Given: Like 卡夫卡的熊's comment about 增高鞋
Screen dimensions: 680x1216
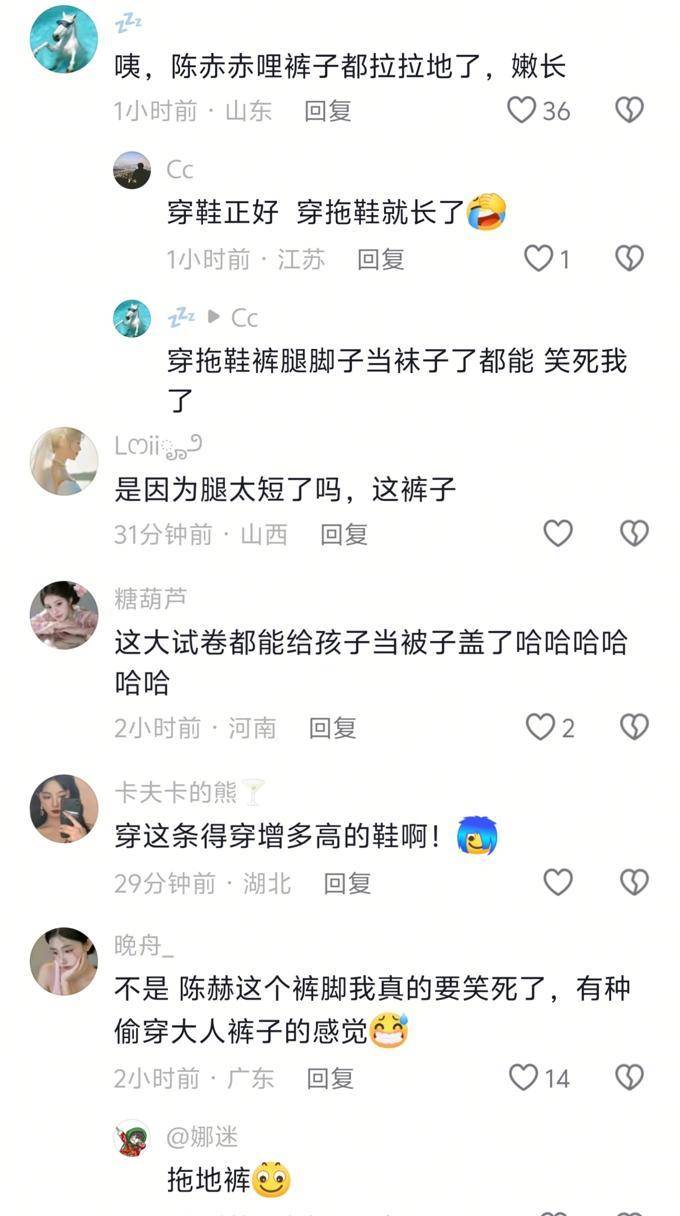Looking at the screenshot, I should pyautogui.click(x=558, y=882).
